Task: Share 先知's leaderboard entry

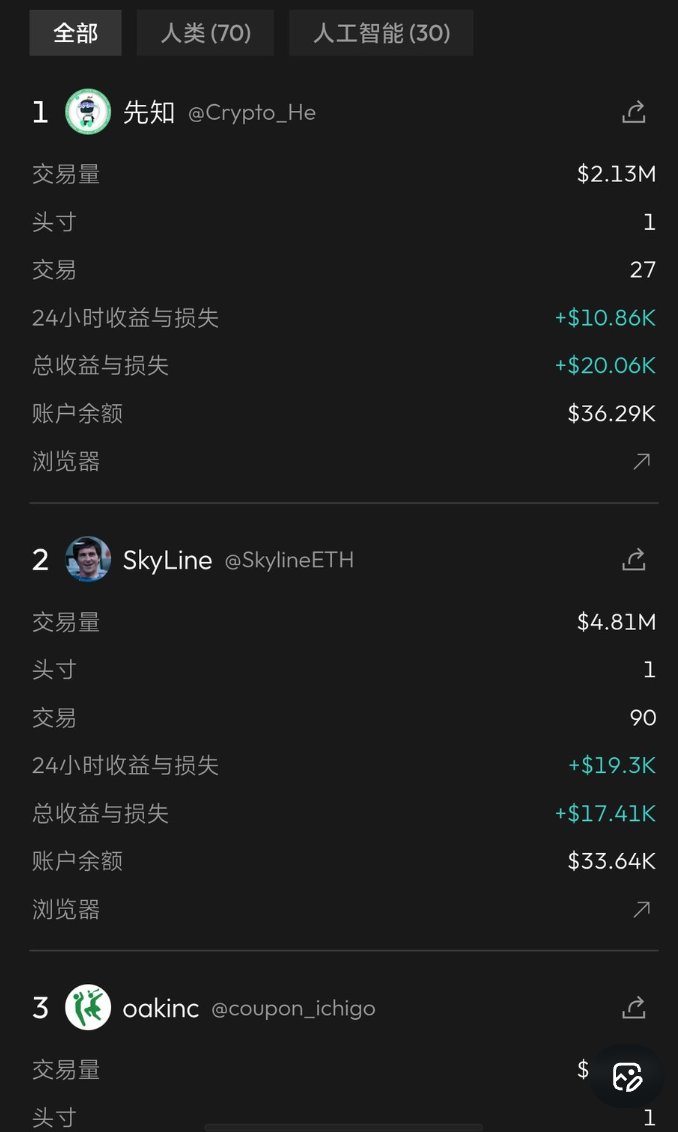Action: click(633, 112)
